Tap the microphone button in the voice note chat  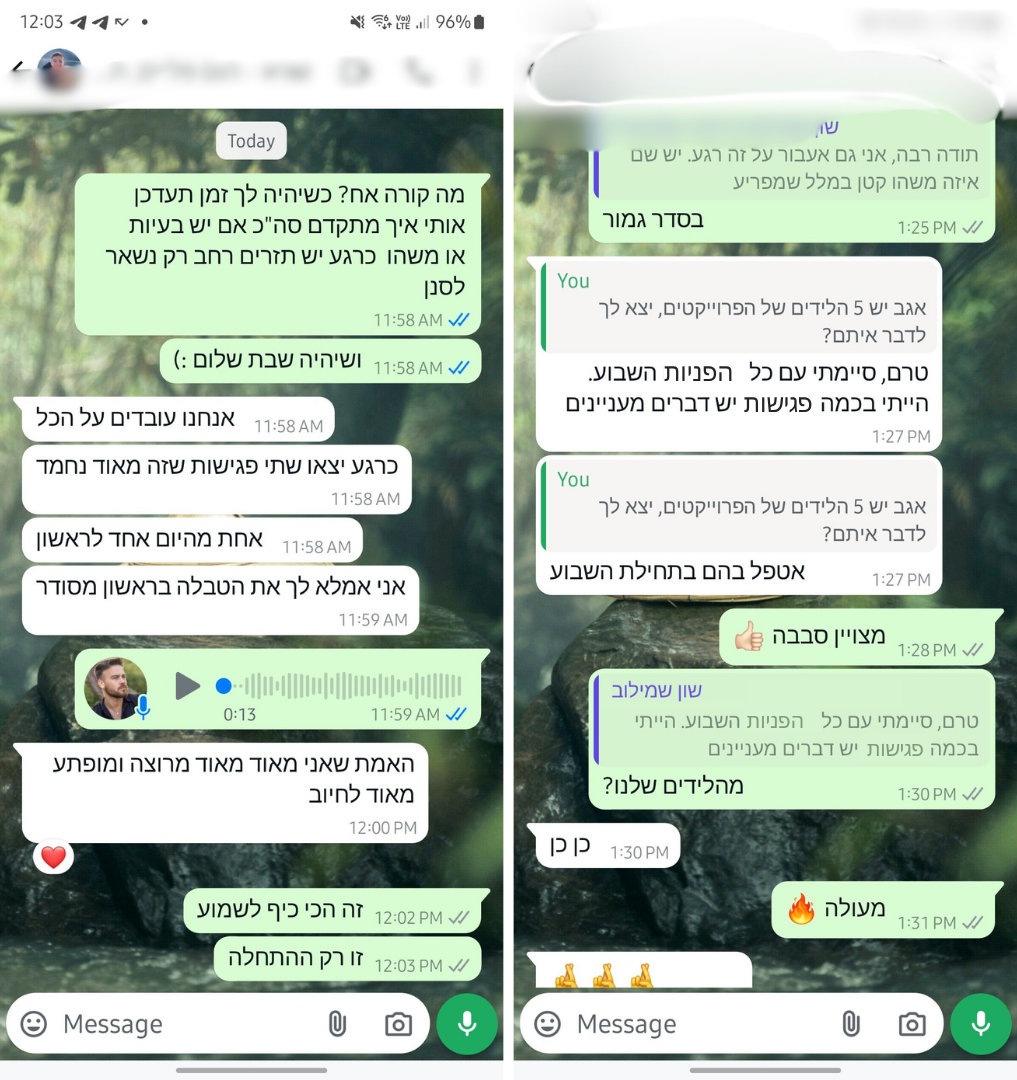(467, 1024)
